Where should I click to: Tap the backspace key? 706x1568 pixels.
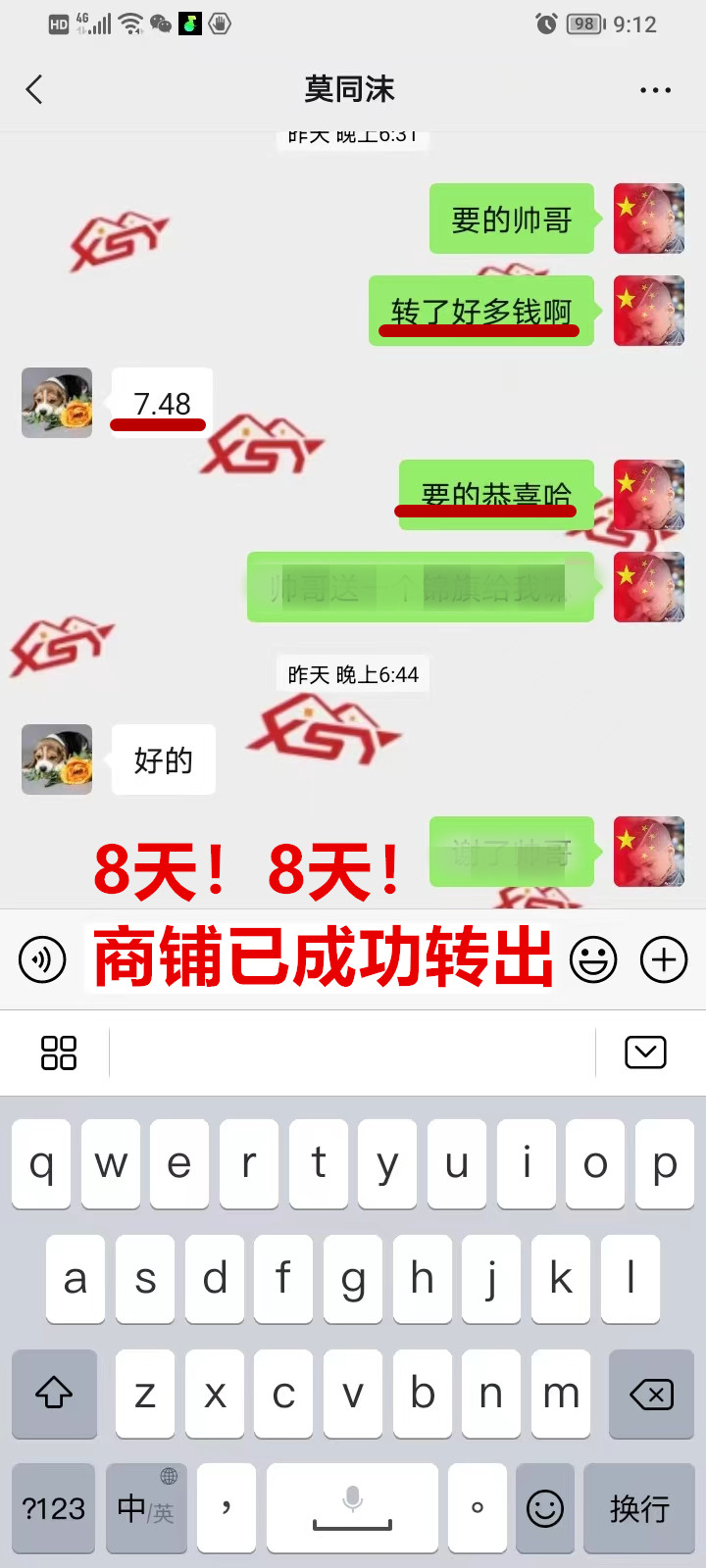tap(650, 1394)
